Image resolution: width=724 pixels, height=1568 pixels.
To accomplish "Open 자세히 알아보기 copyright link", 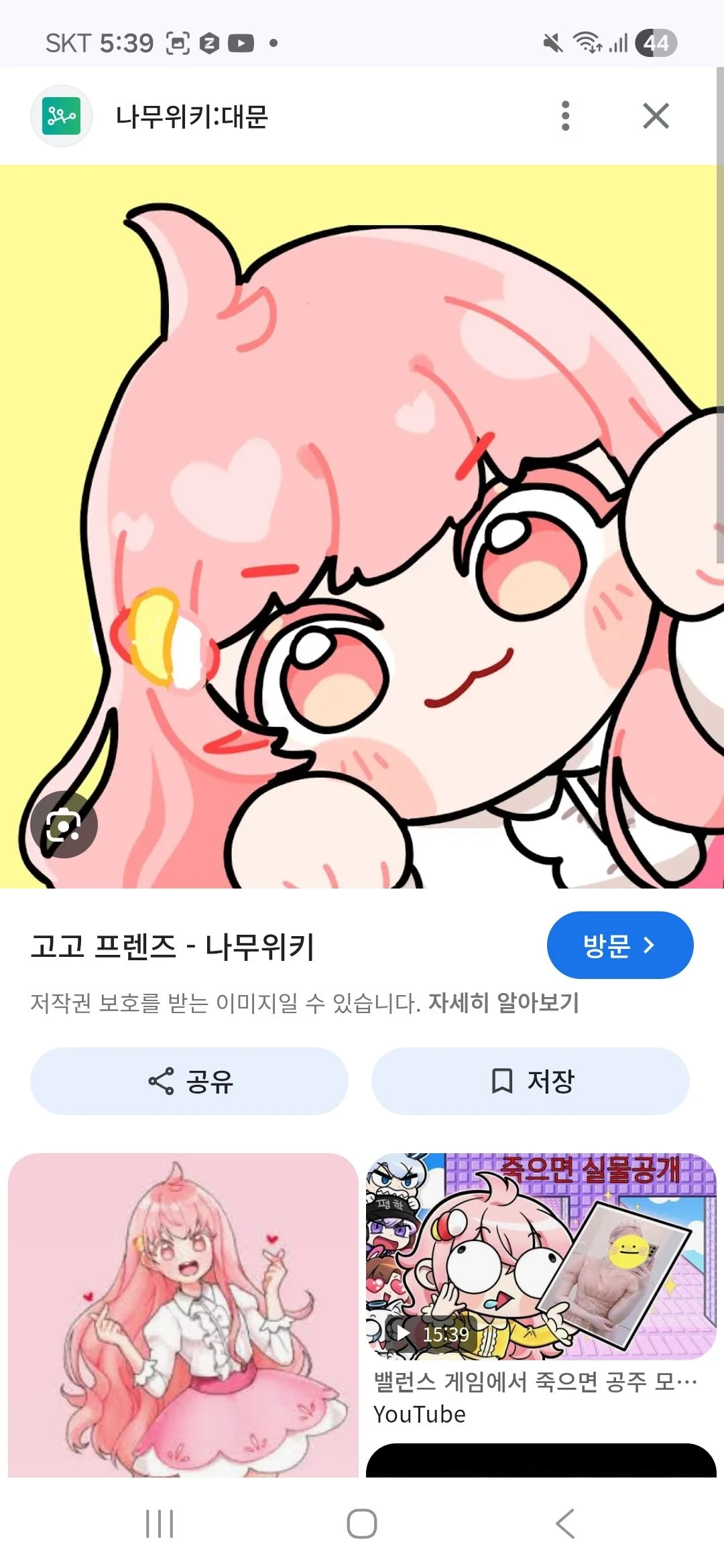I will coord(503,1002).
